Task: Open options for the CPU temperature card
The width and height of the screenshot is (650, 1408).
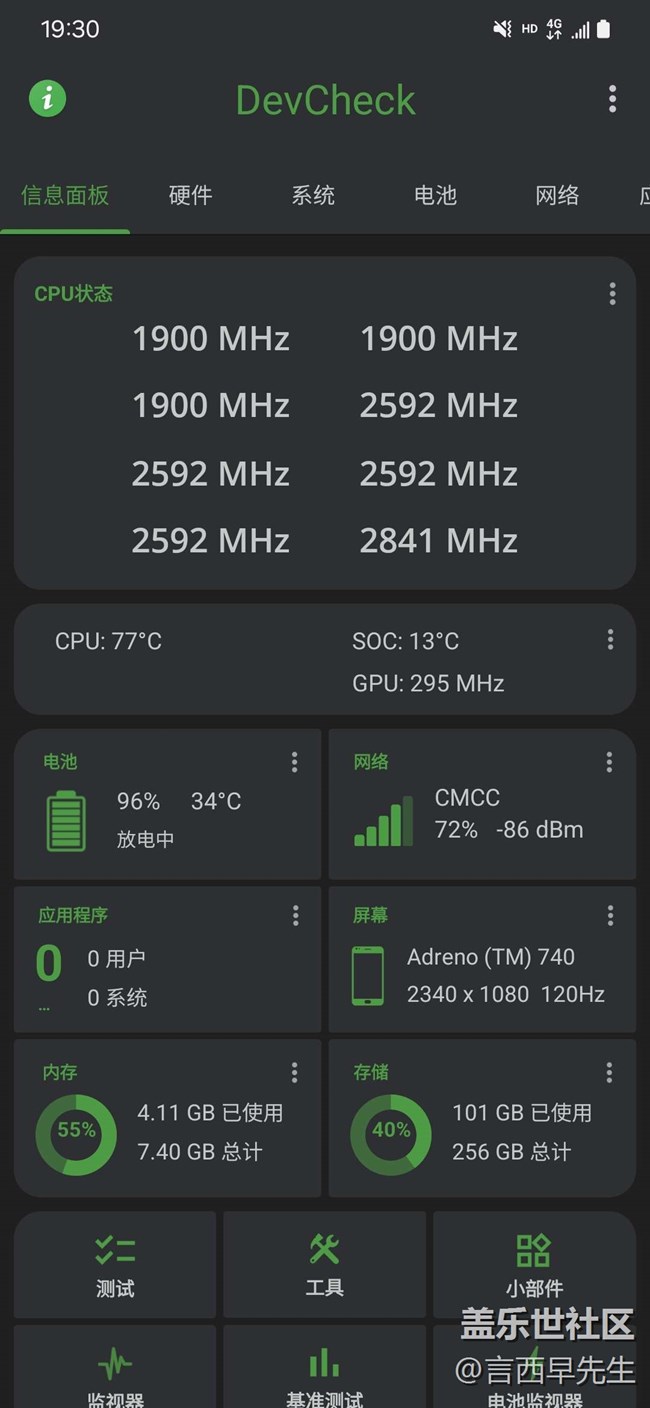Action: tap(610, 640)
